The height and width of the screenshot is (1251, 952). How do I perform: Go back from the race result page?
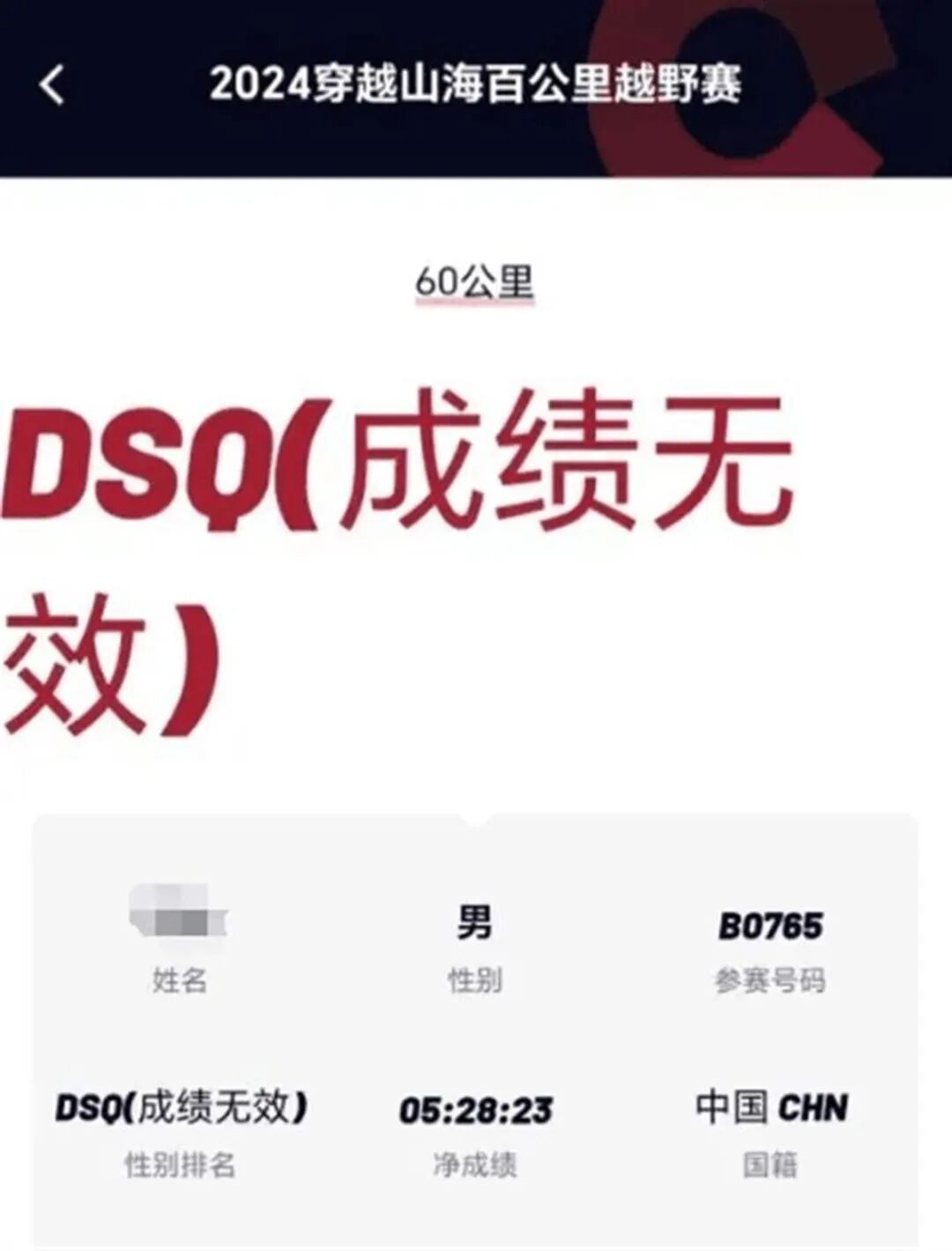tap(52, 86)
